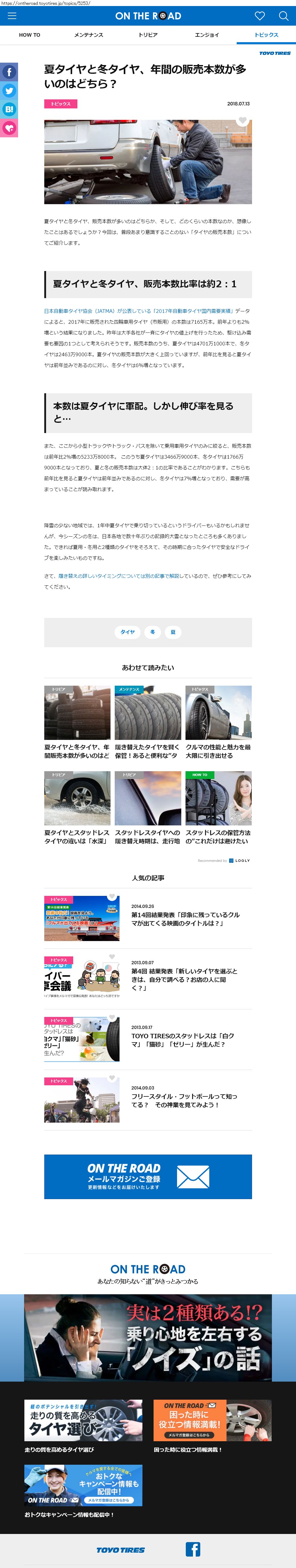Open the search magnifier
The height and width of the screenshot is (1568, 296).
click(x=283, y=16)
